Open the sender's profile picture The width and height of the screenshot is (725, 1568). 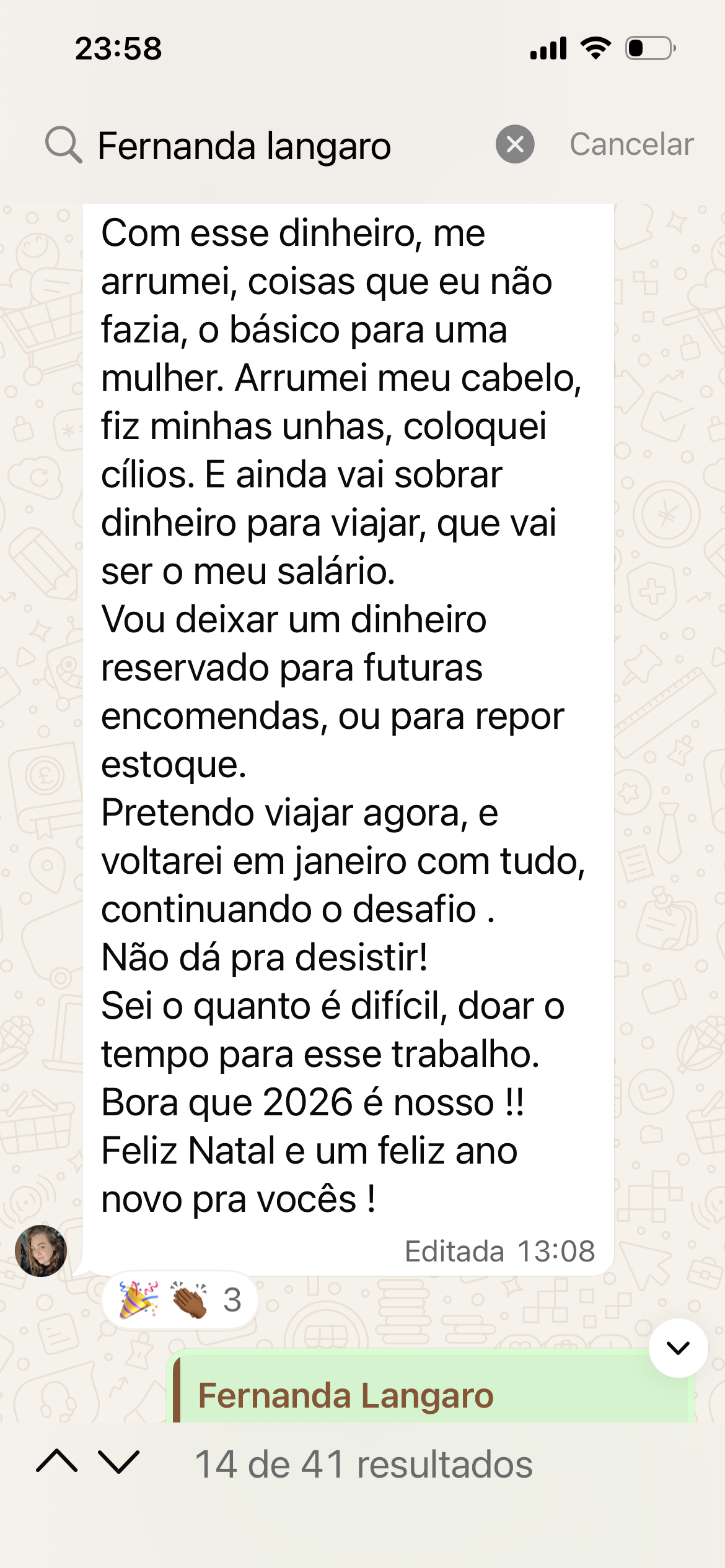coord(41,1250)
